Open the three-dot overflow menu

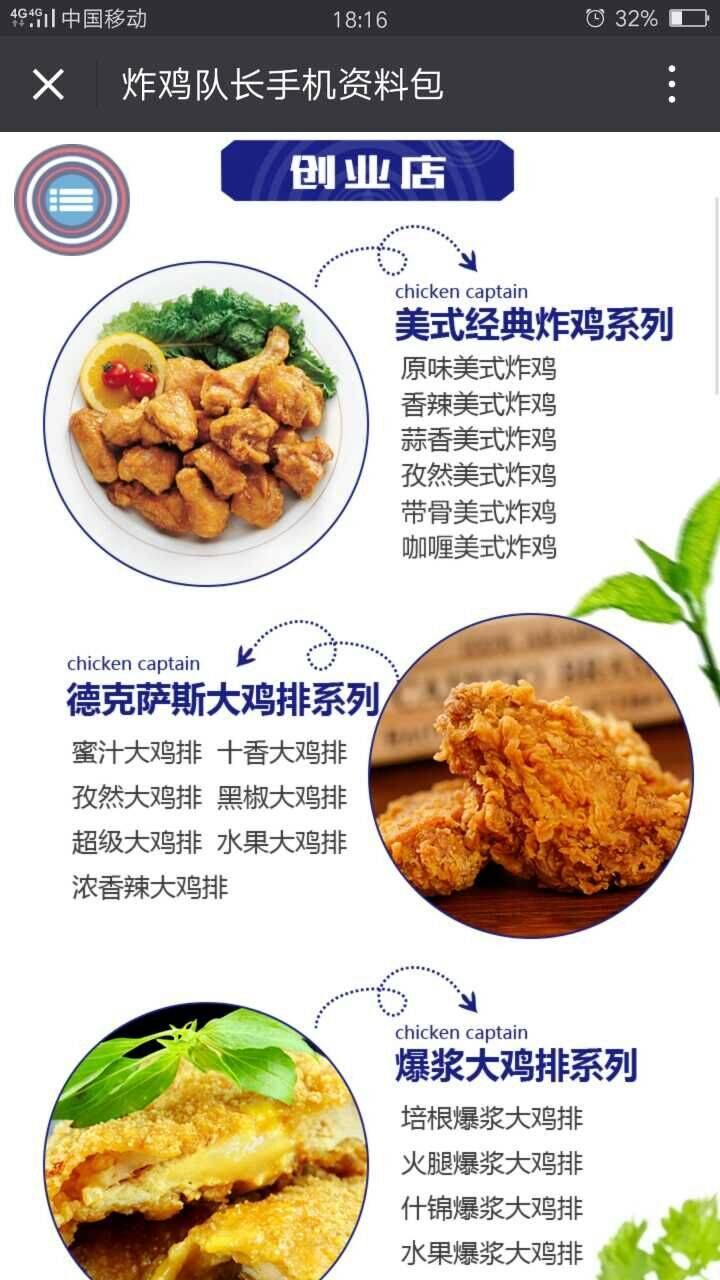point(672,85)
